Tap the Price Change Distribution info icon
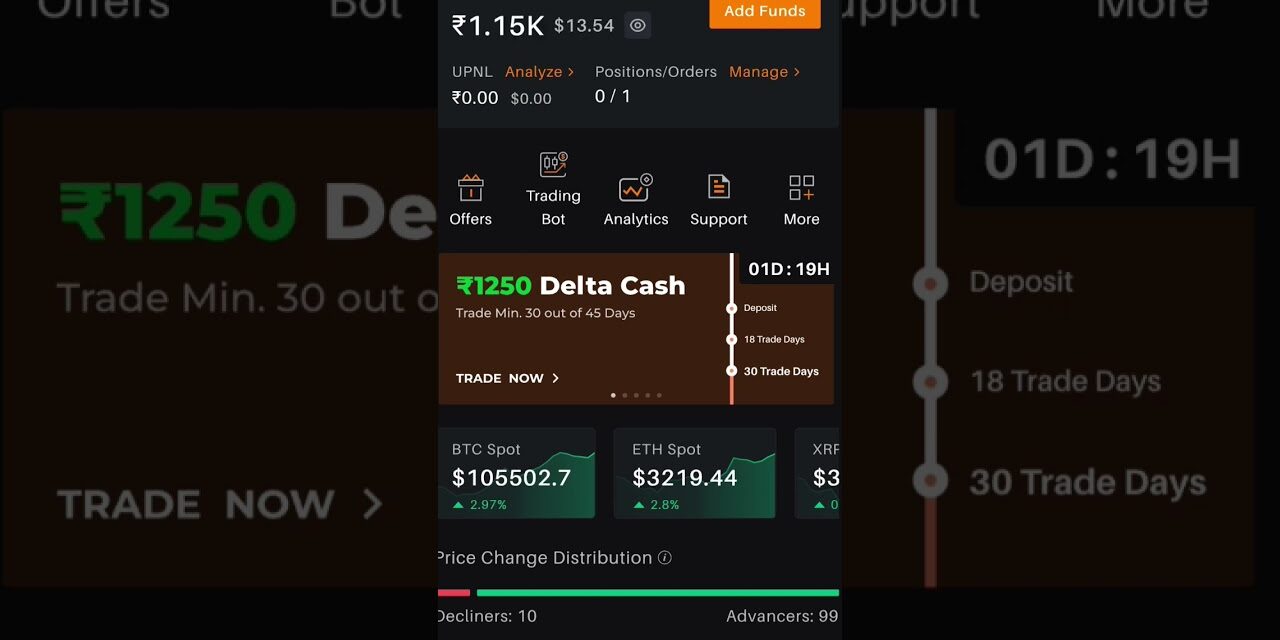 coord(665,558)
